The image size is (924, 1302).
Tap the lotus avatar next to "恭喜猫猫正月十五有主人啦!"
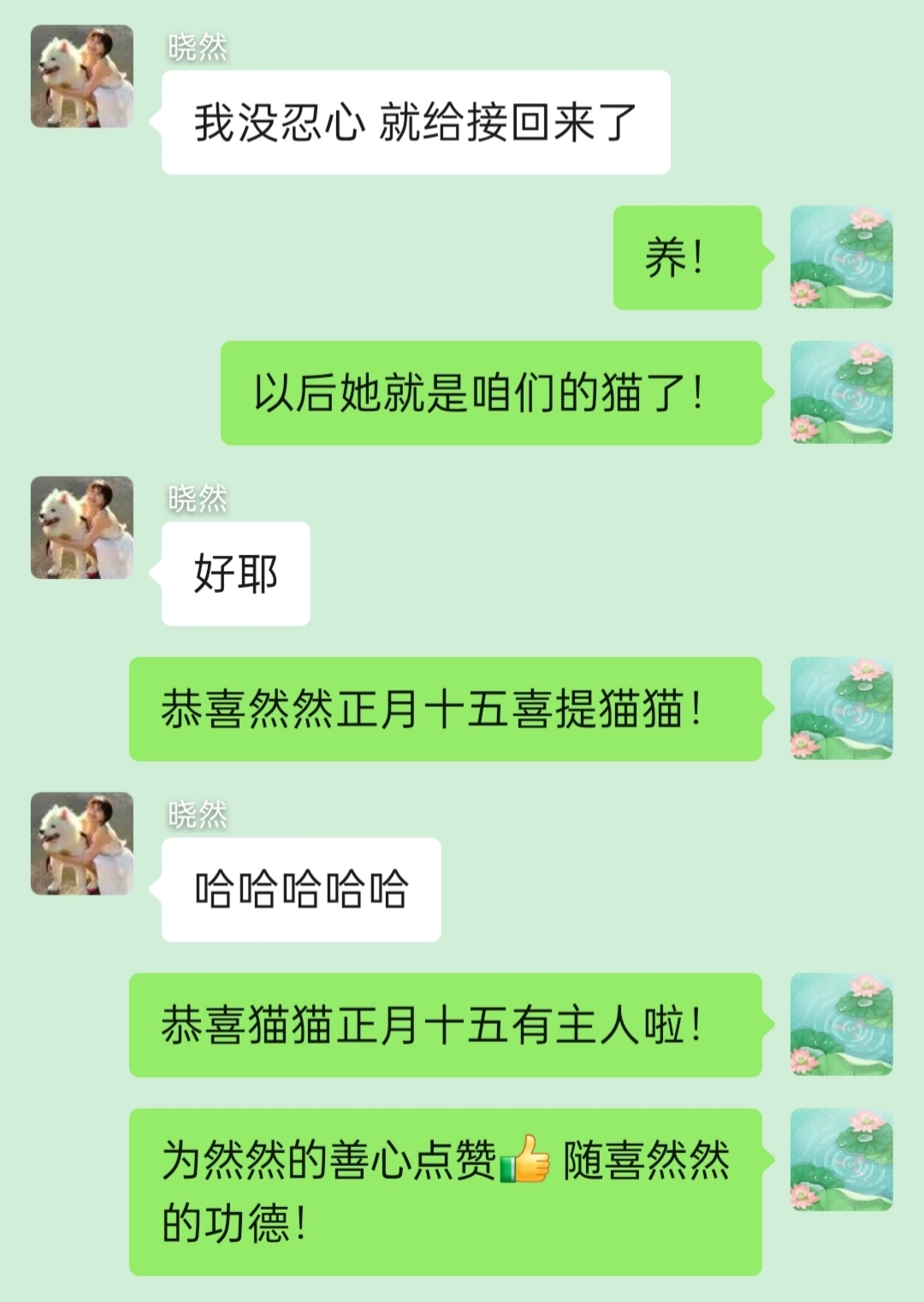pos(841,1024)
